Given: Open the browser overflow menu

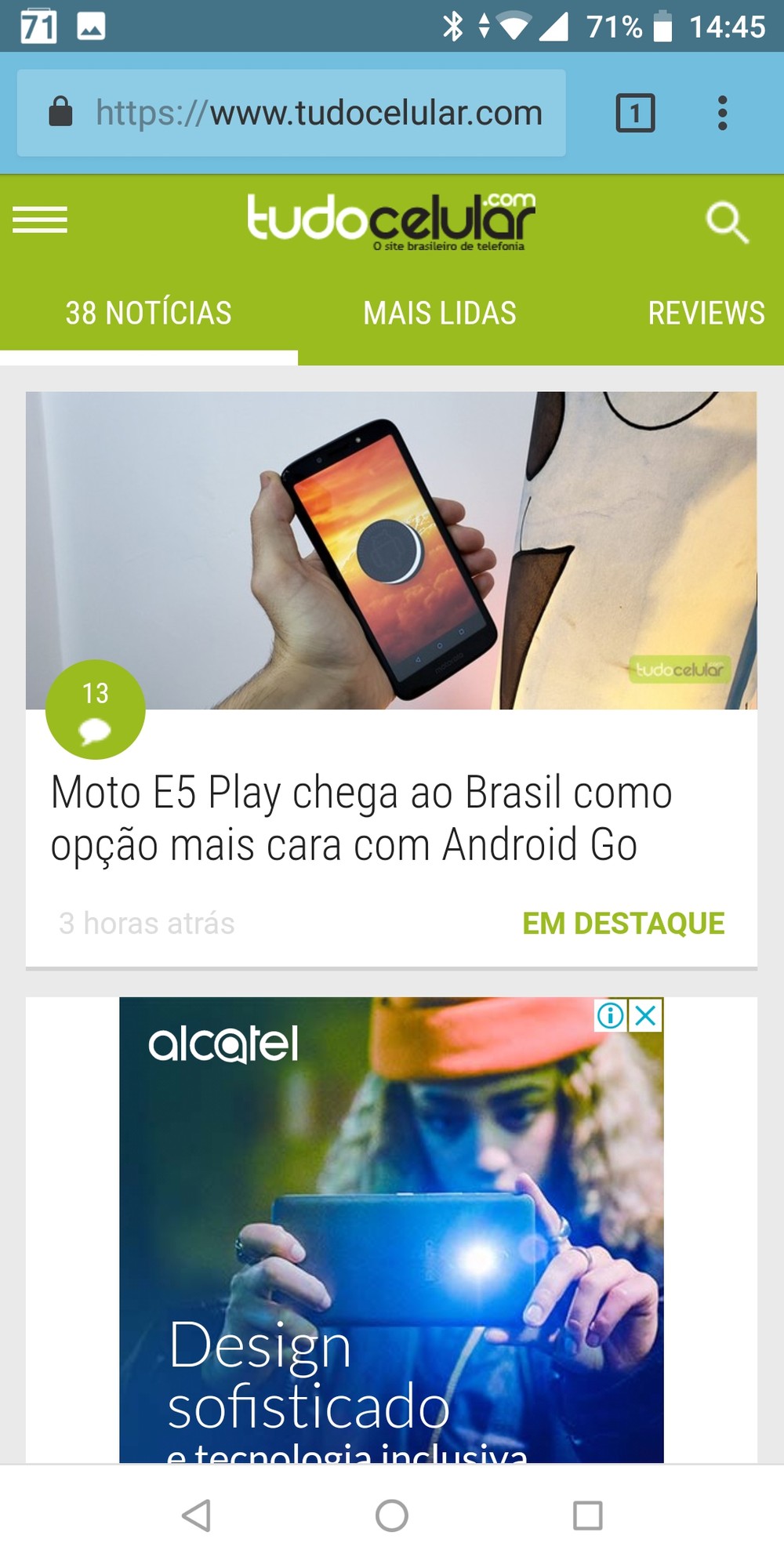Looking at the screenshot, I should coord(722,113).
